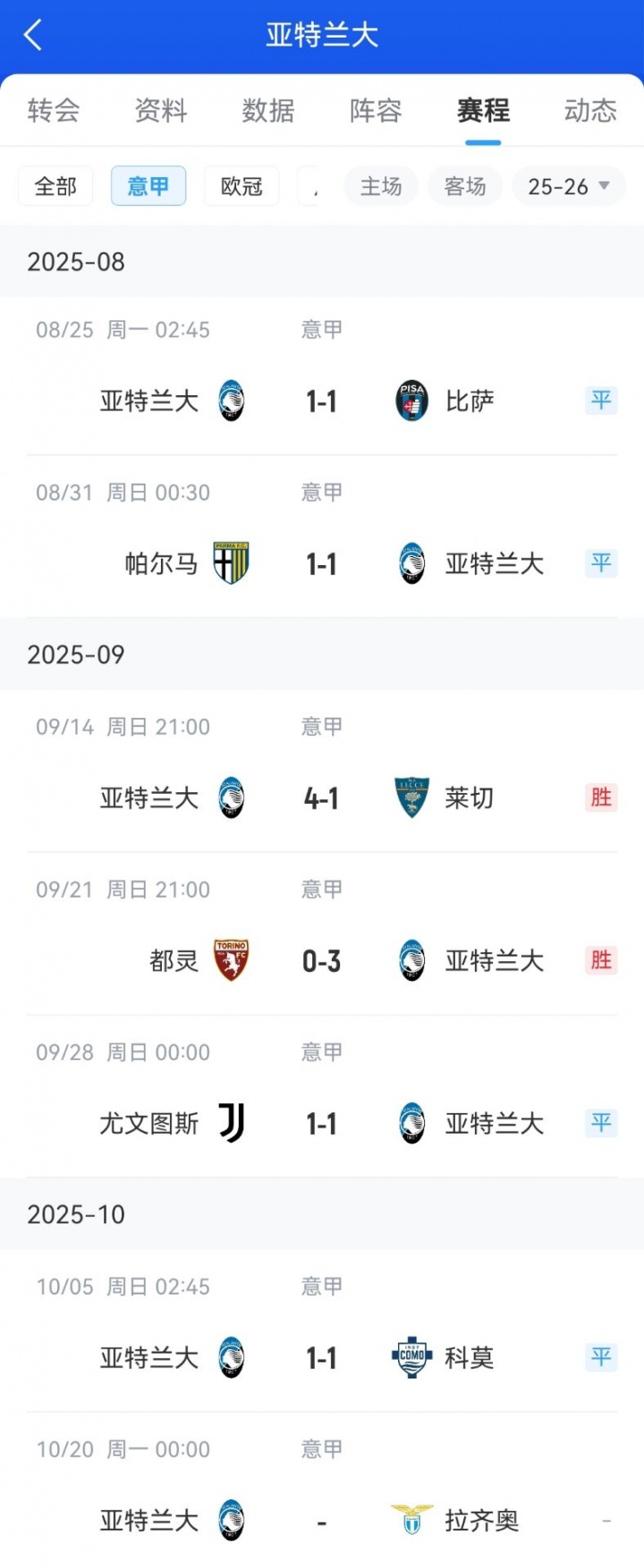644x1568 pixels.
Task: Open the upcoming 亚特兰大 vs 拉齐奥 match
Action: 322,1520
